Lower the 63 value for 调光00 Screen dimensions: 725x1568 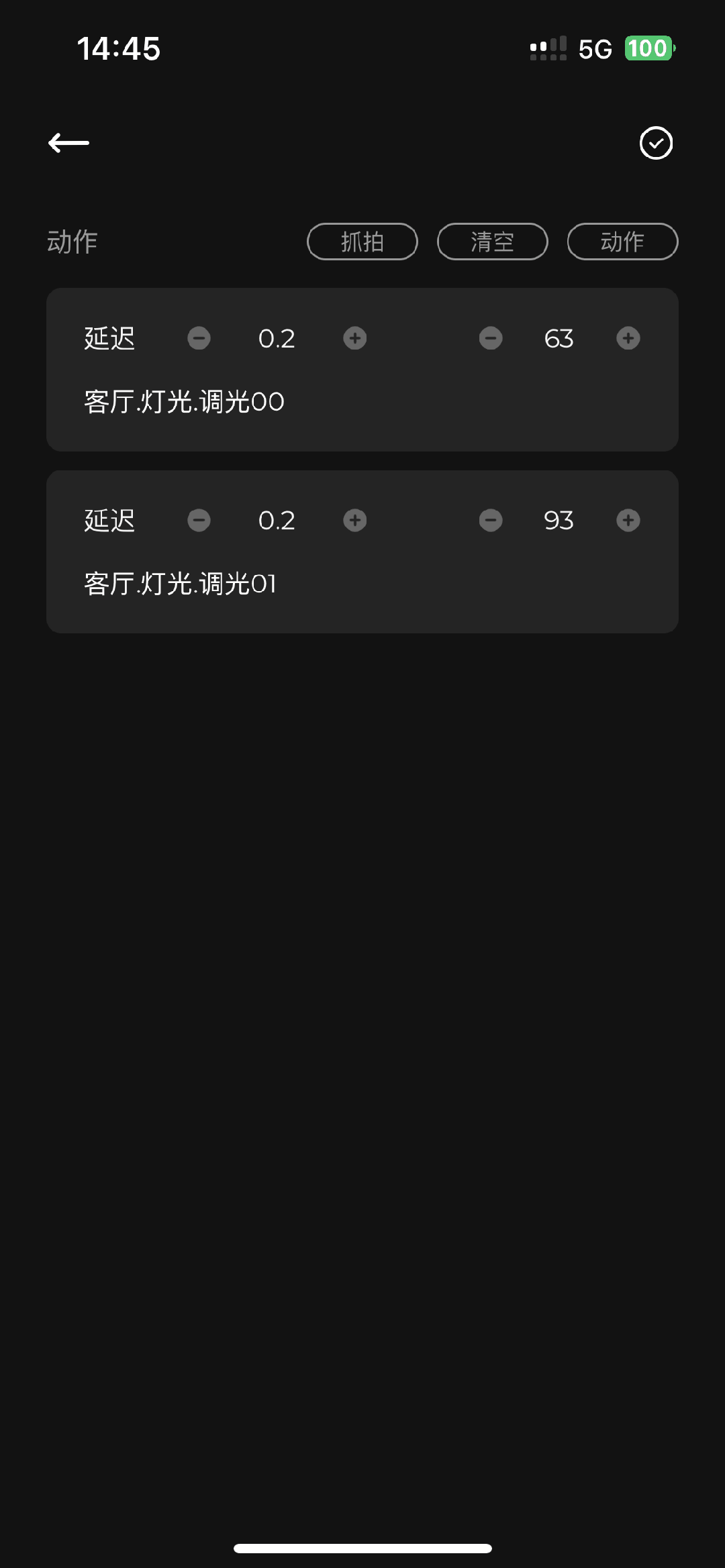pos(491,338)
